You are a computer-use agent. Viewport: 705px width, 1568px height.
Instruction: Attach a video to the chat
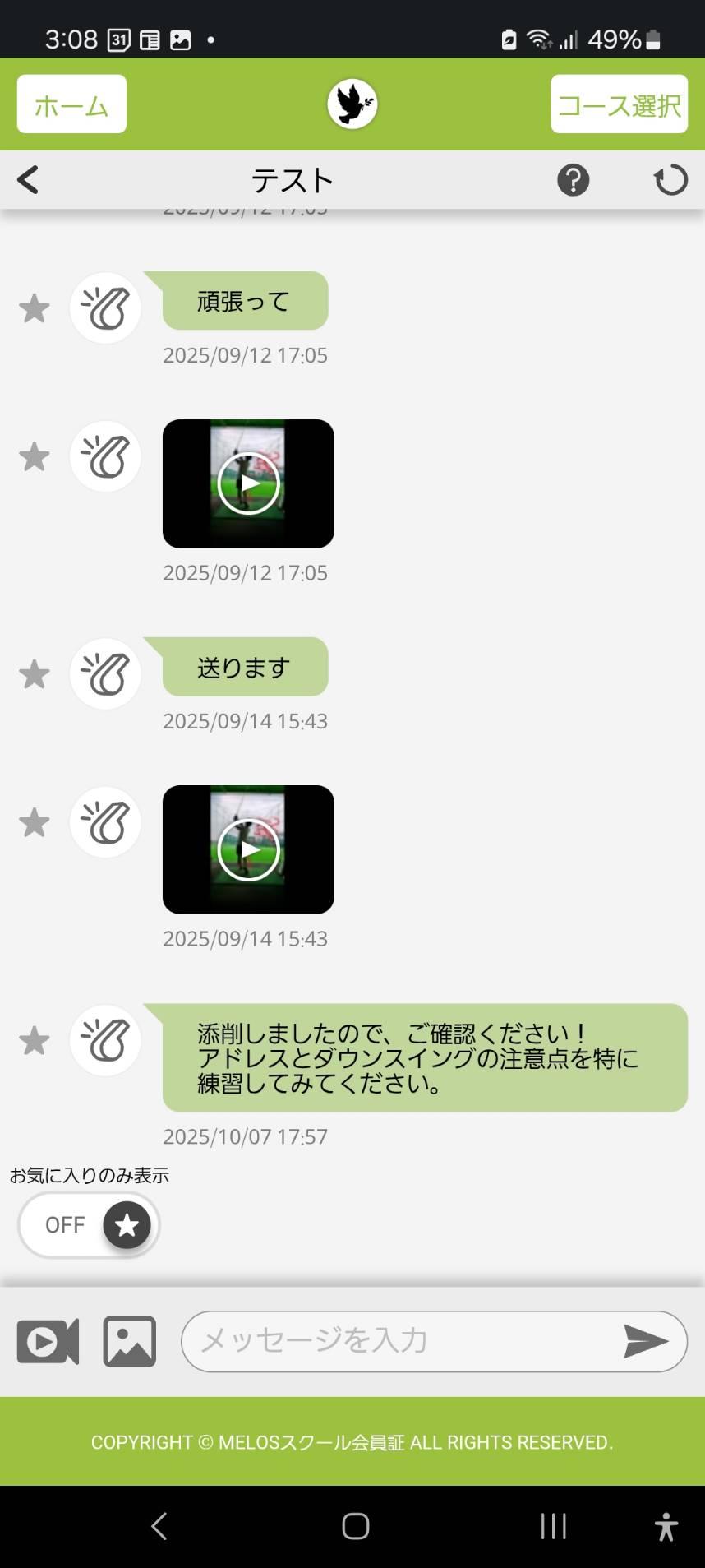(48, 1341)
